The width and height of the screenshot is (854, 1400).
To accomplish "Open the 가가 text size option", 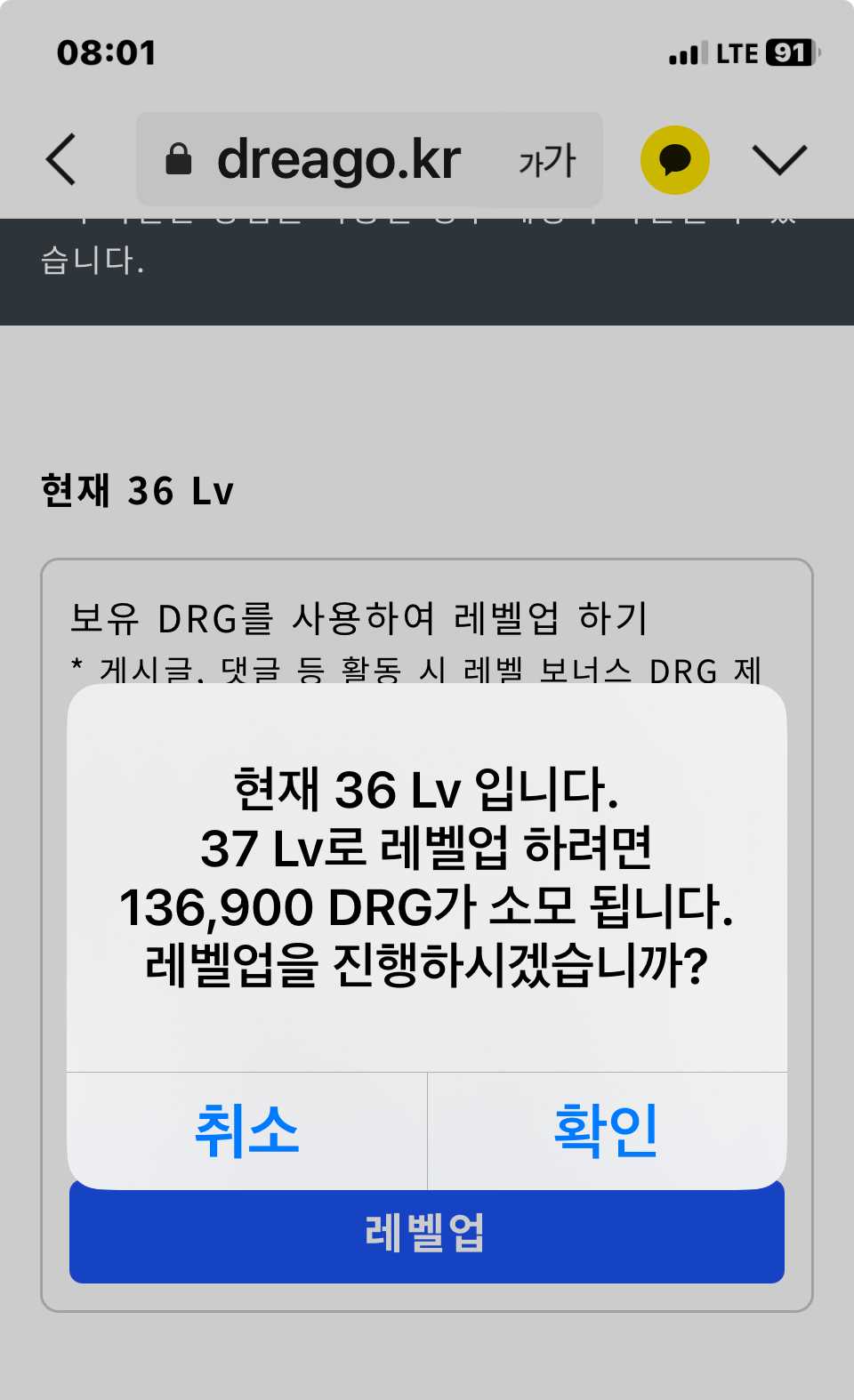I will pyautogui.click(x=547, y=161).
